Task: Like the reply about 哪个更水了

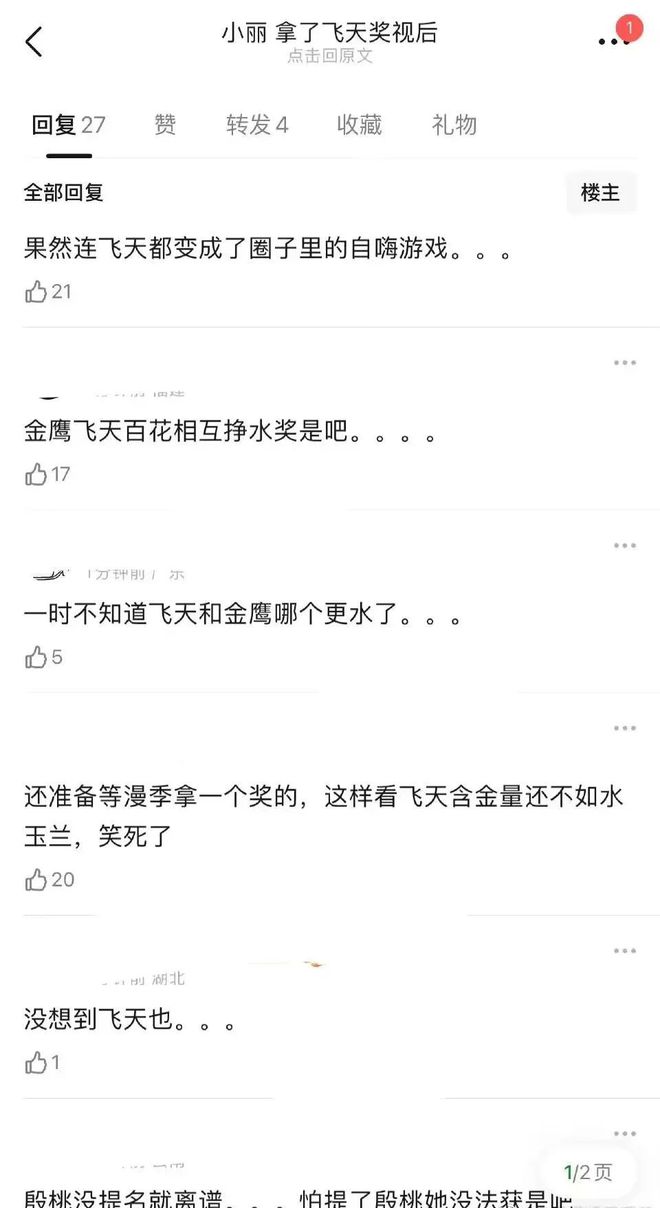Action: click(x=44, y=657)
